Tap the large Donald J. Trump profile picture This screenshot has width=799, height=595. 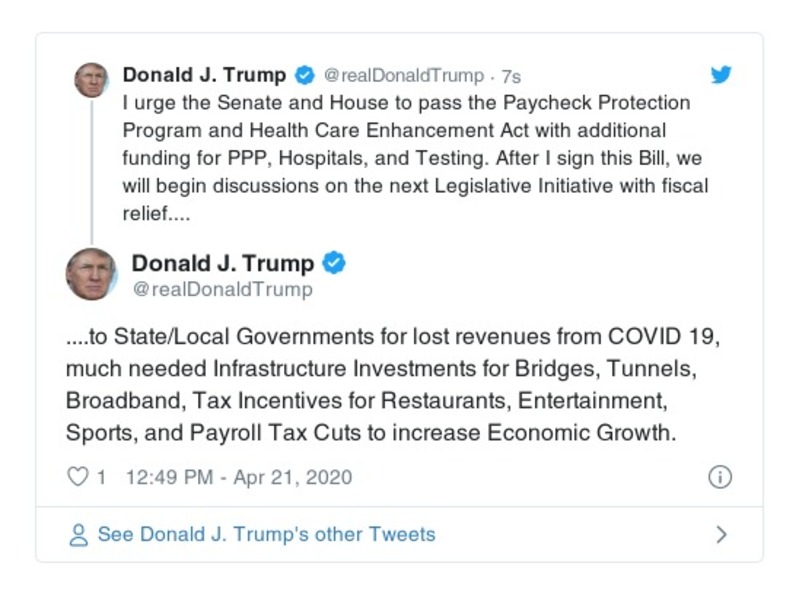click(x=91, y=274)
